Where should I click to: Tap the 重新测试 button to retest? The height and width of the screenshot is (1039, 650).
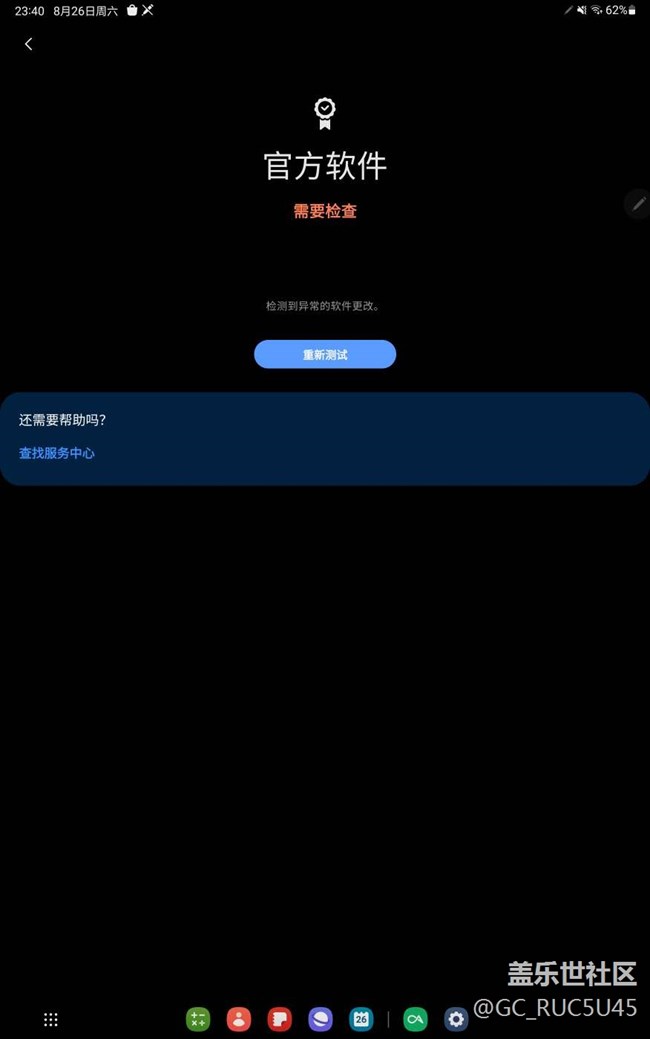[x=325, y=354]
